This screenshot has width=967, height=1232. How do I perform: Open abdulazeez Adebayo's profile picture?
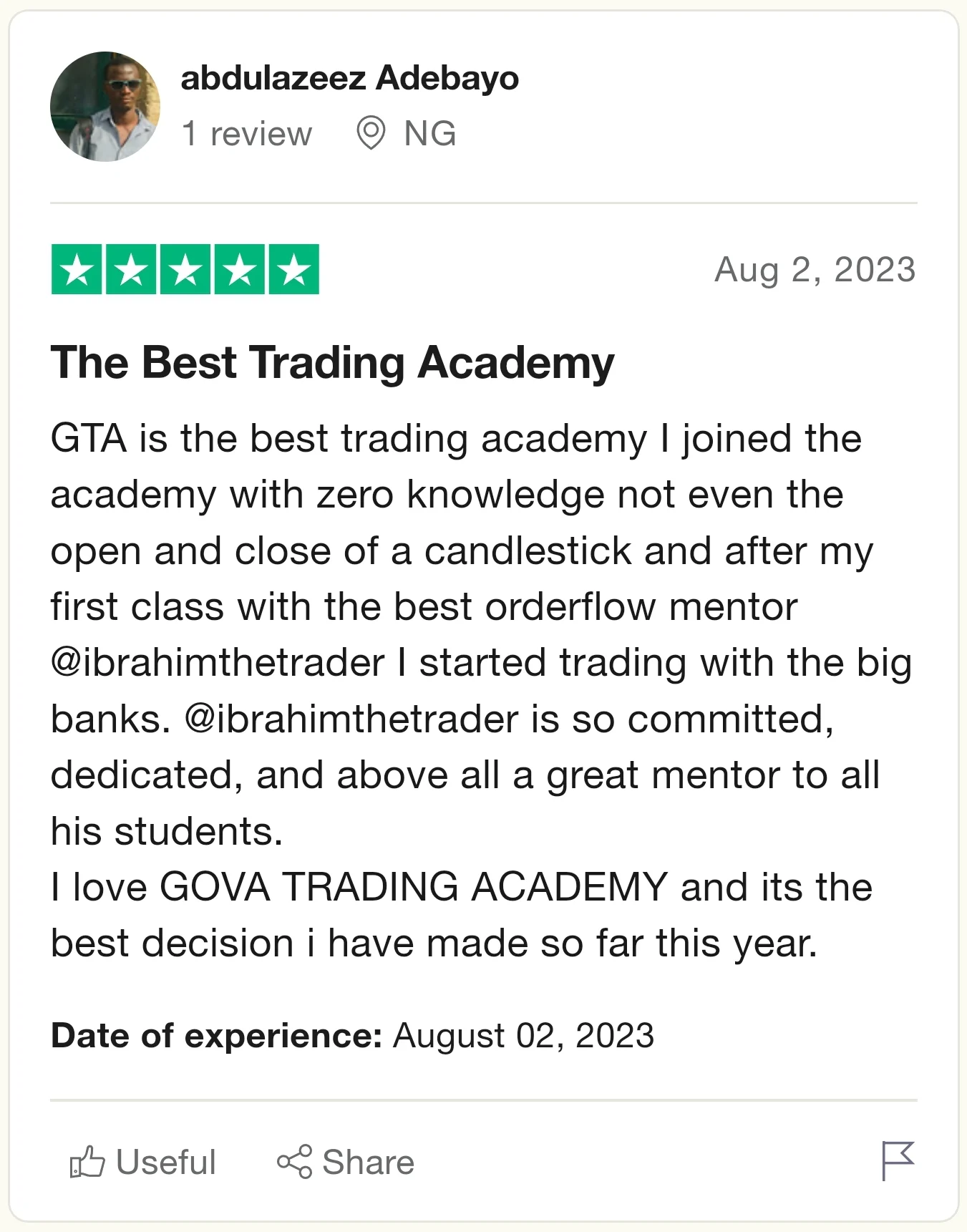coord(105,107)
